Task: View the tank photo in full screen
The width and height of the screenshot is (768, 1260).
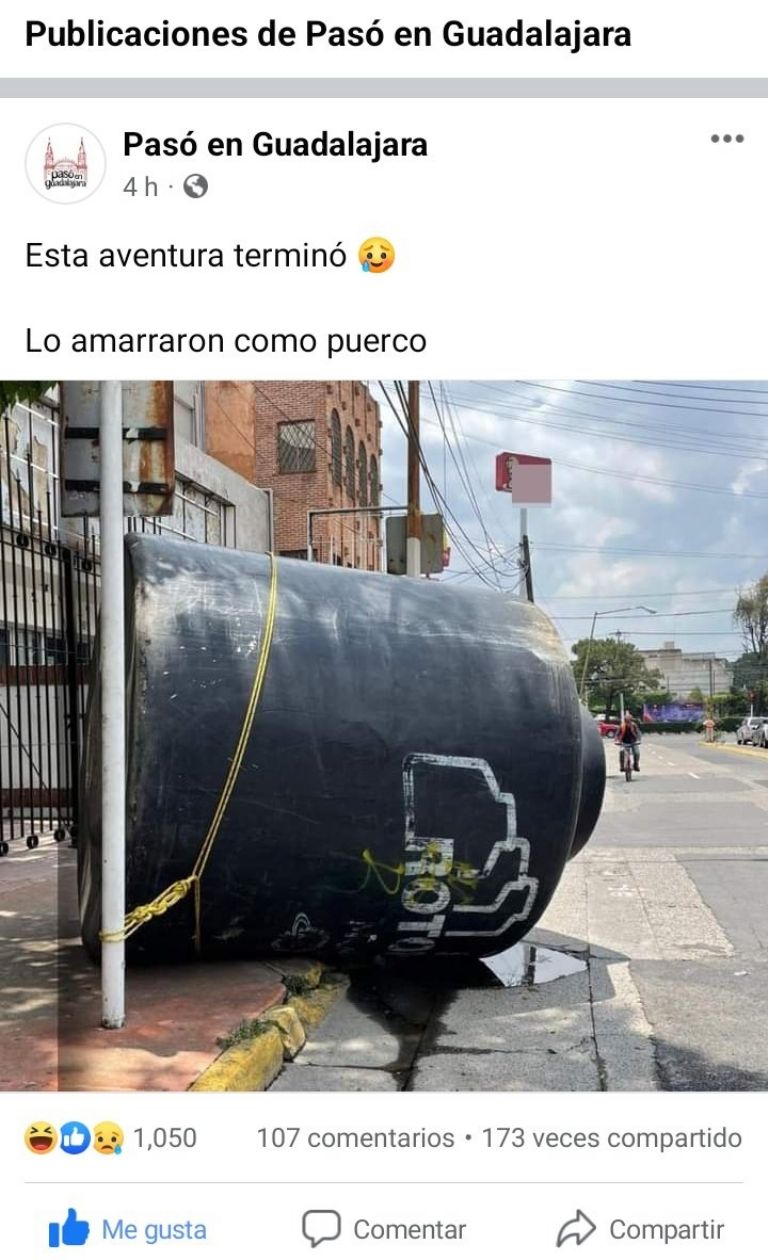Action: click(384, 735)
